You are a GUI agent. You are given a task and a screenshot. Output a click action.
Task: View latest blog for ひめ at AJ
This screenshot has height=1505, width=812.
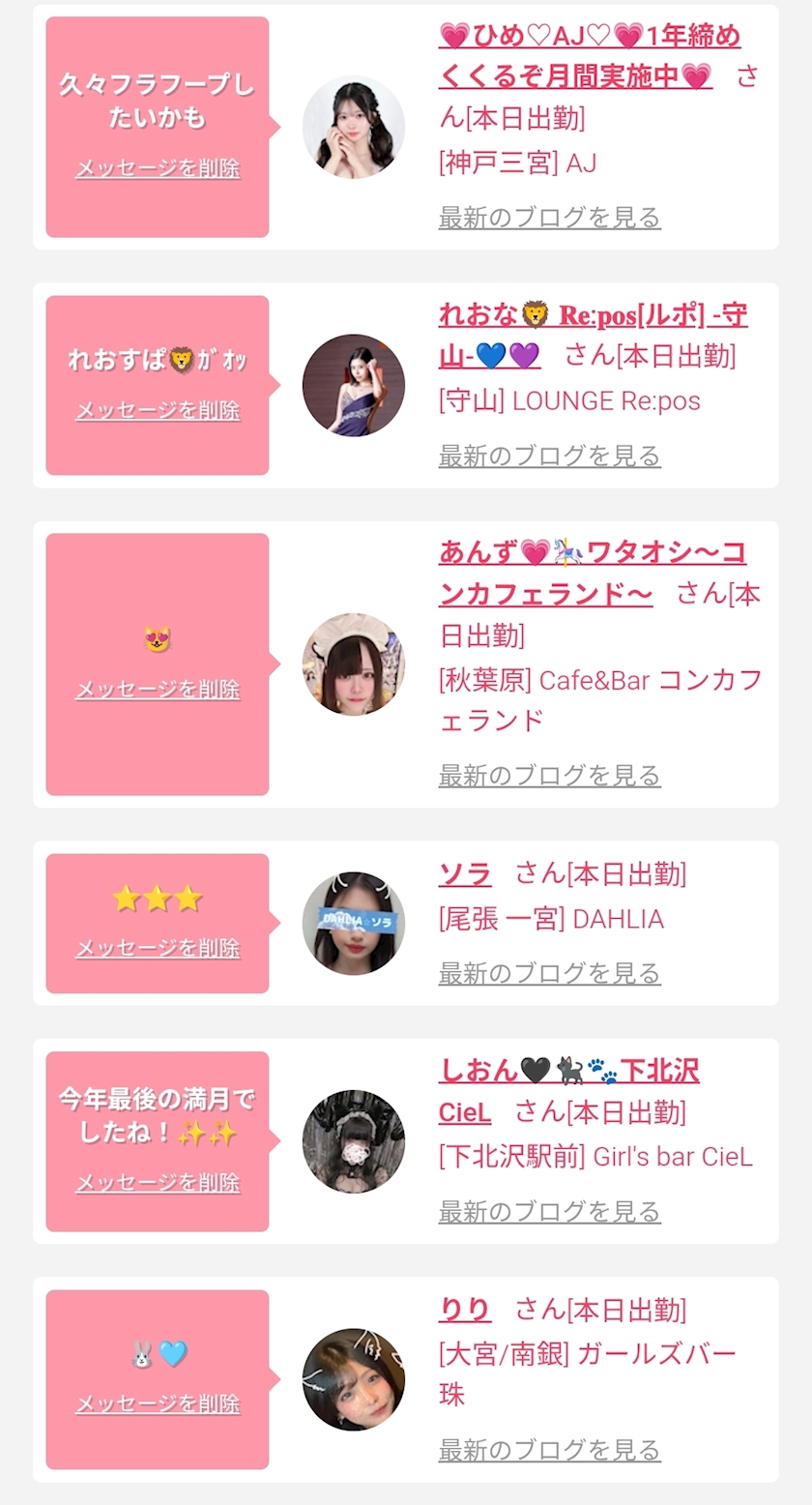coord(549,218)
